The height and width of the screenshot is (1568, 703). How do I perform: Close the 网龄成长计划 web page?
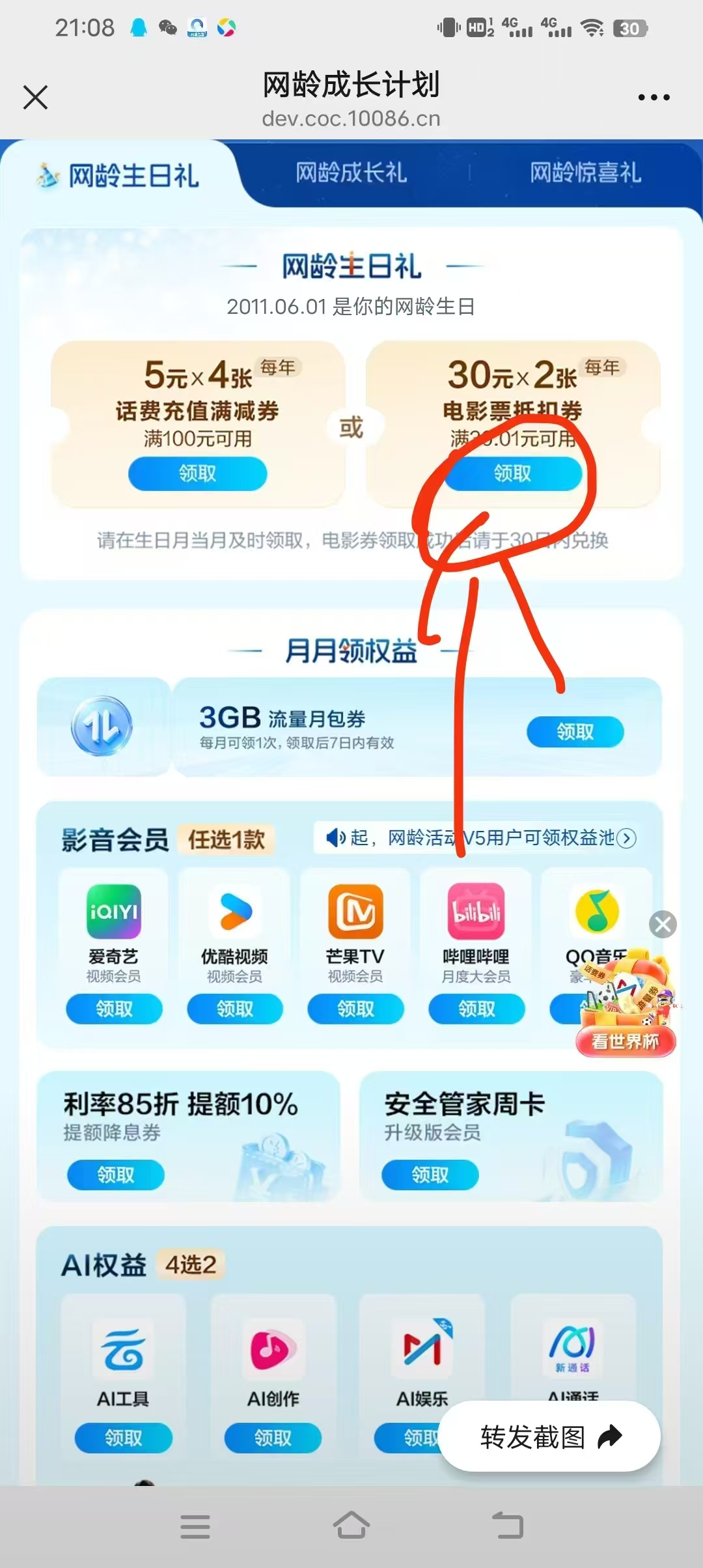[x=35, y=98]
